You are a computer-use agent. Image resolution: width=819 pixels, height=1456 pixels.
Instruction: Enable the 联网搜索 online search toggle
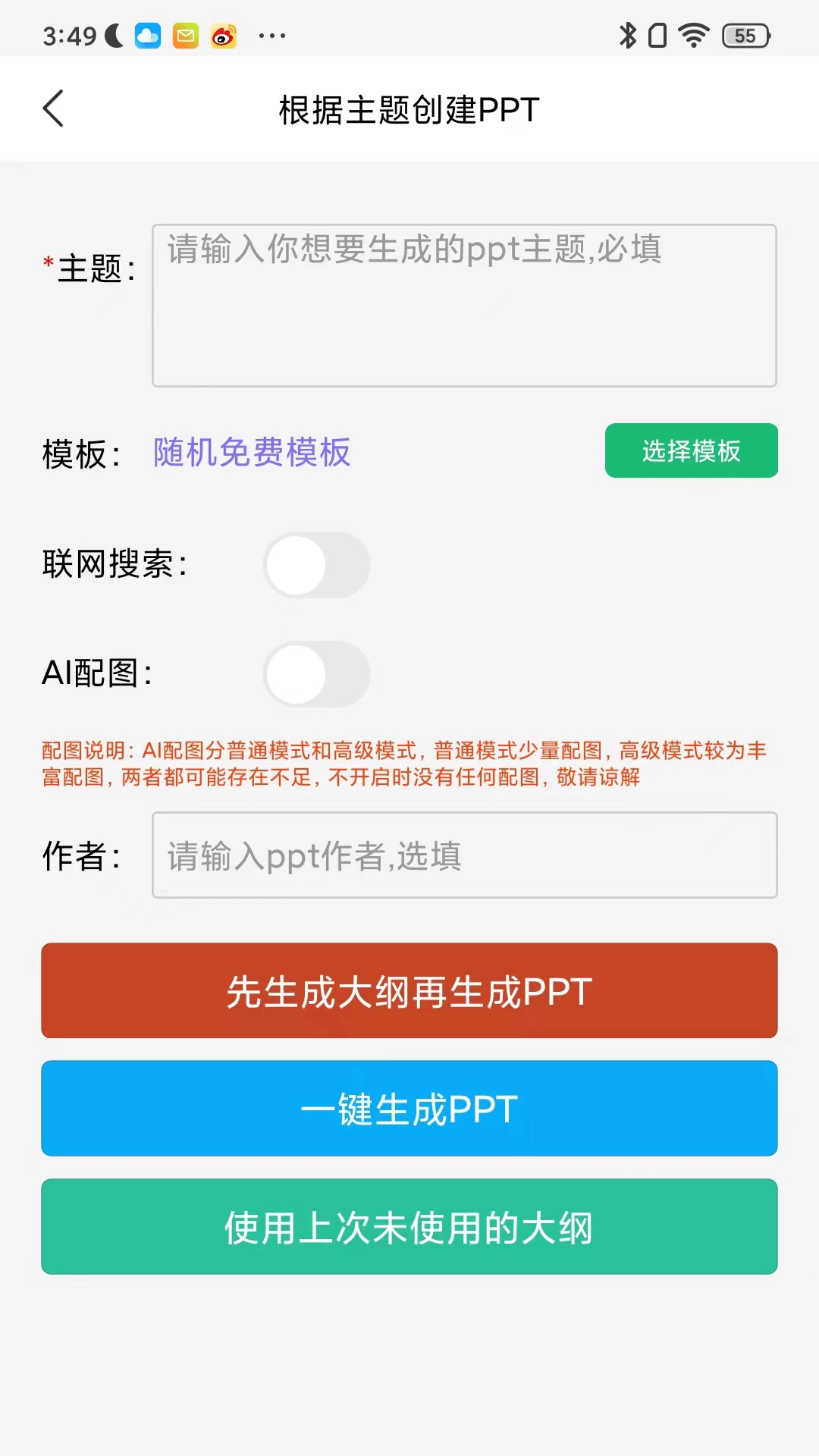pyautogui.click(x=317, y=564)
